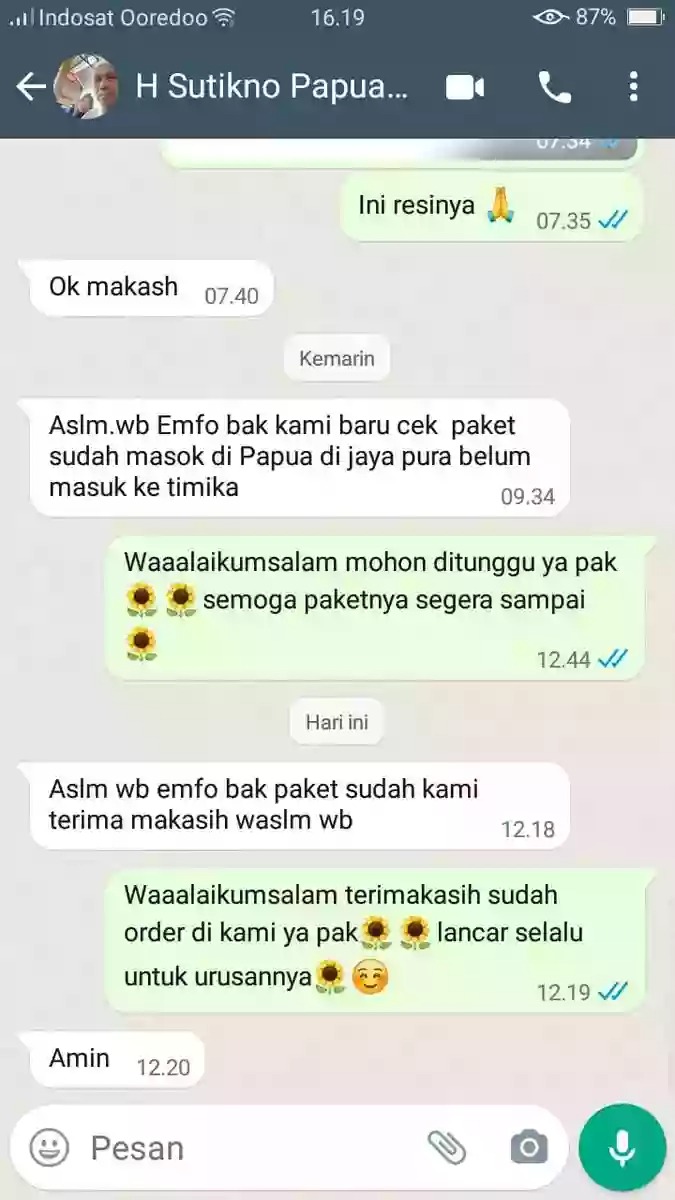675x1200 pixels.
Task: Open the emoji picker
Action: click(x=49, y=1146)
